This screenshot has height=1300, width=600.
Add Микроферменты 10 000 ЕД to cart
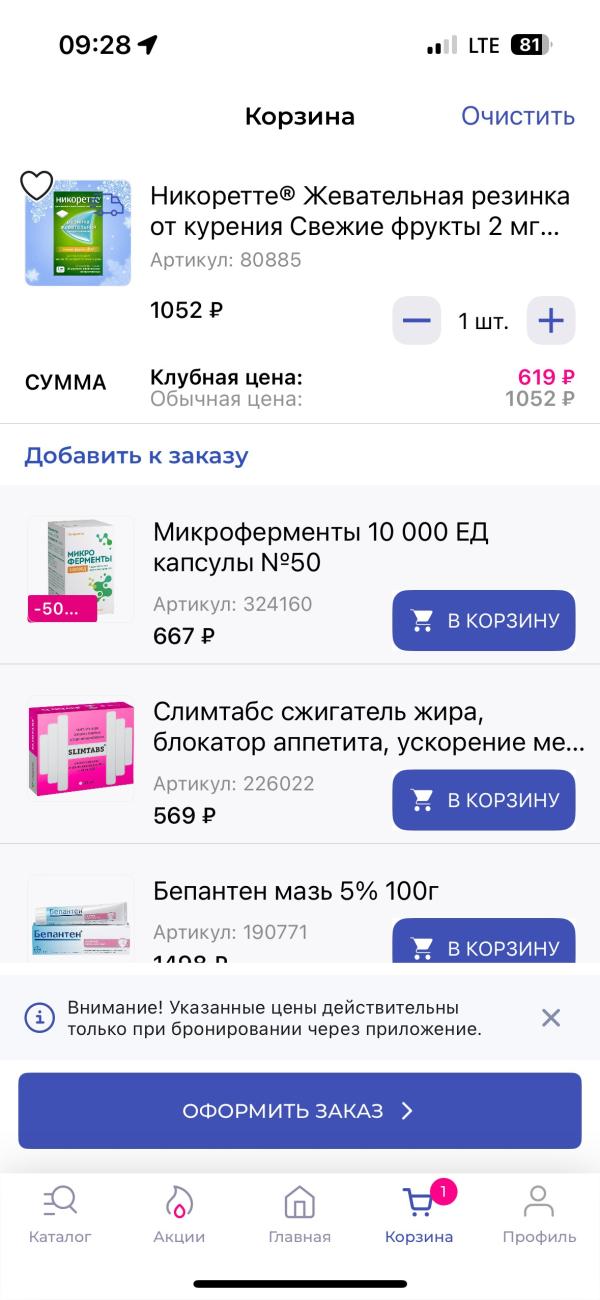484,620
